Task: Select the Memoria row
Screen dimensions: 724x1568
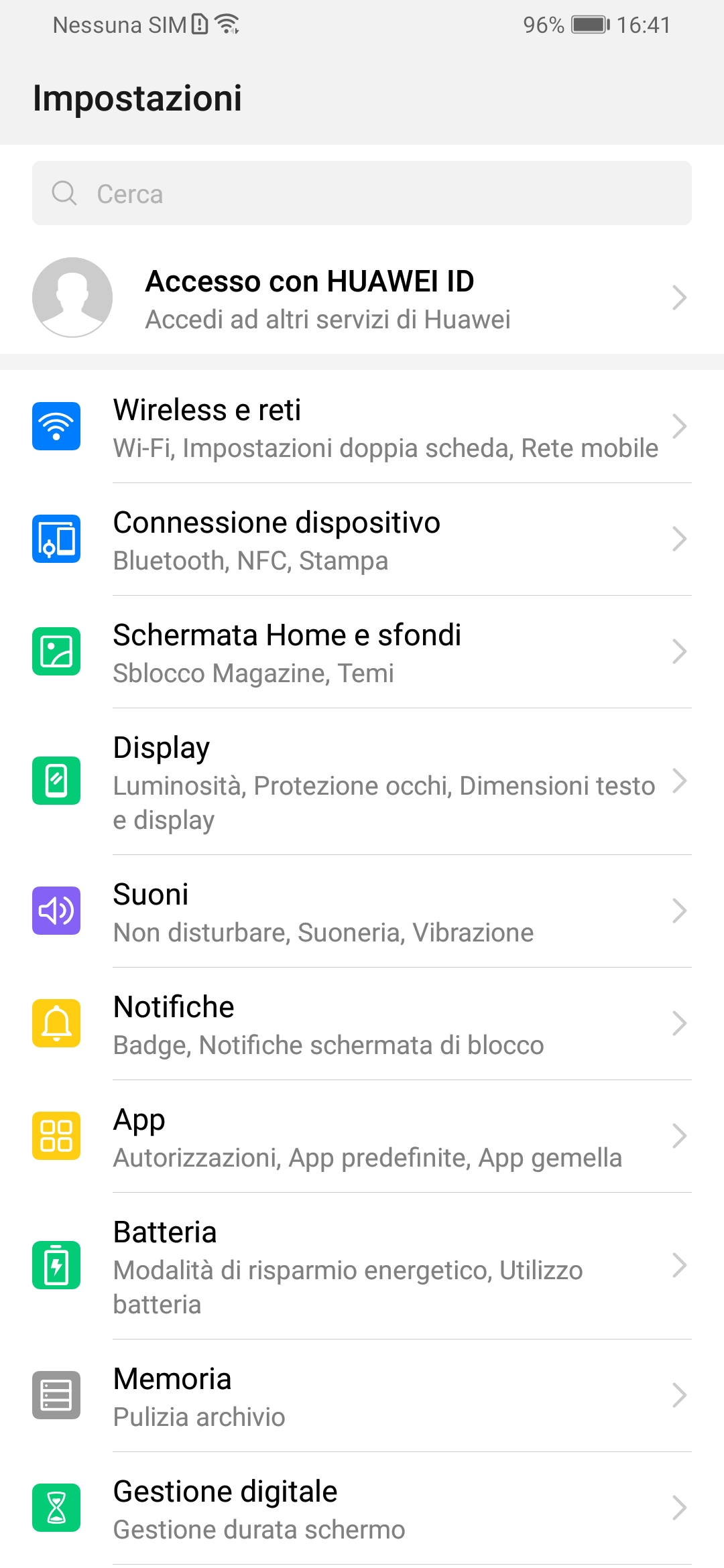Action: coord(362,1396)
